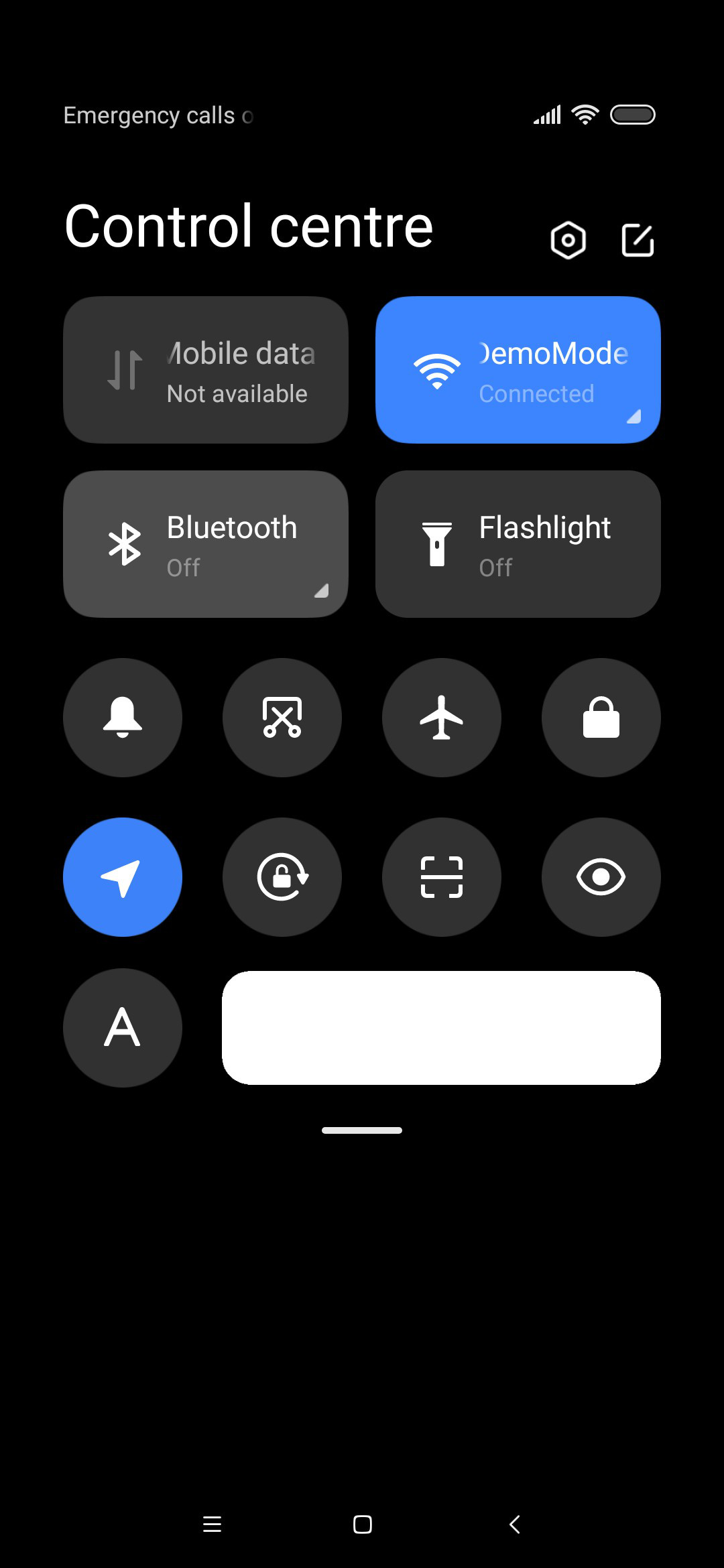Open recent apps from the navigation bar
This screenshot has width=724, height=1568.
click(x=212, y=1524)
